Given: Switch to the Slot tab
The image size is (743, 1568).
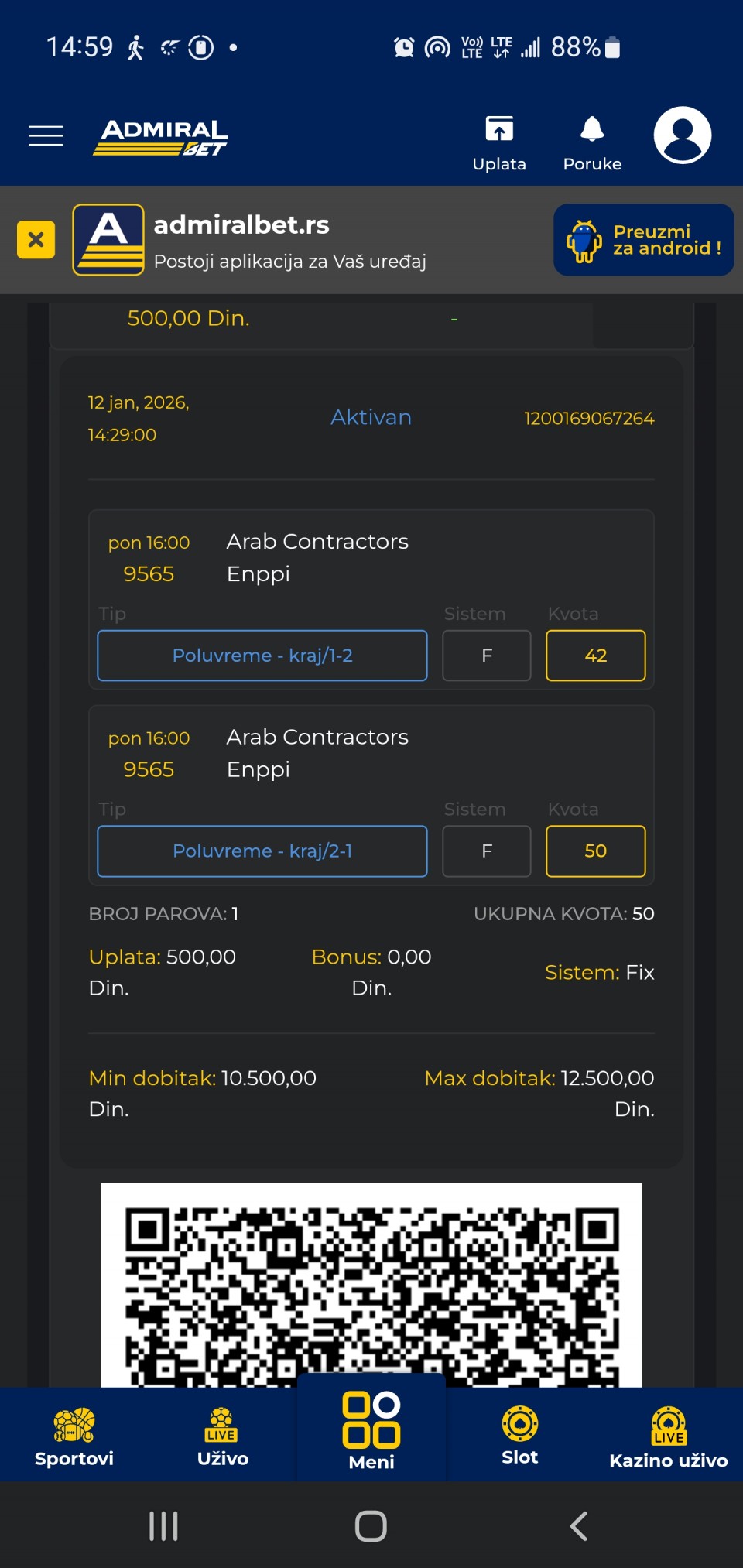Looking at the screenshot, I should click(x=520, y=1436).
